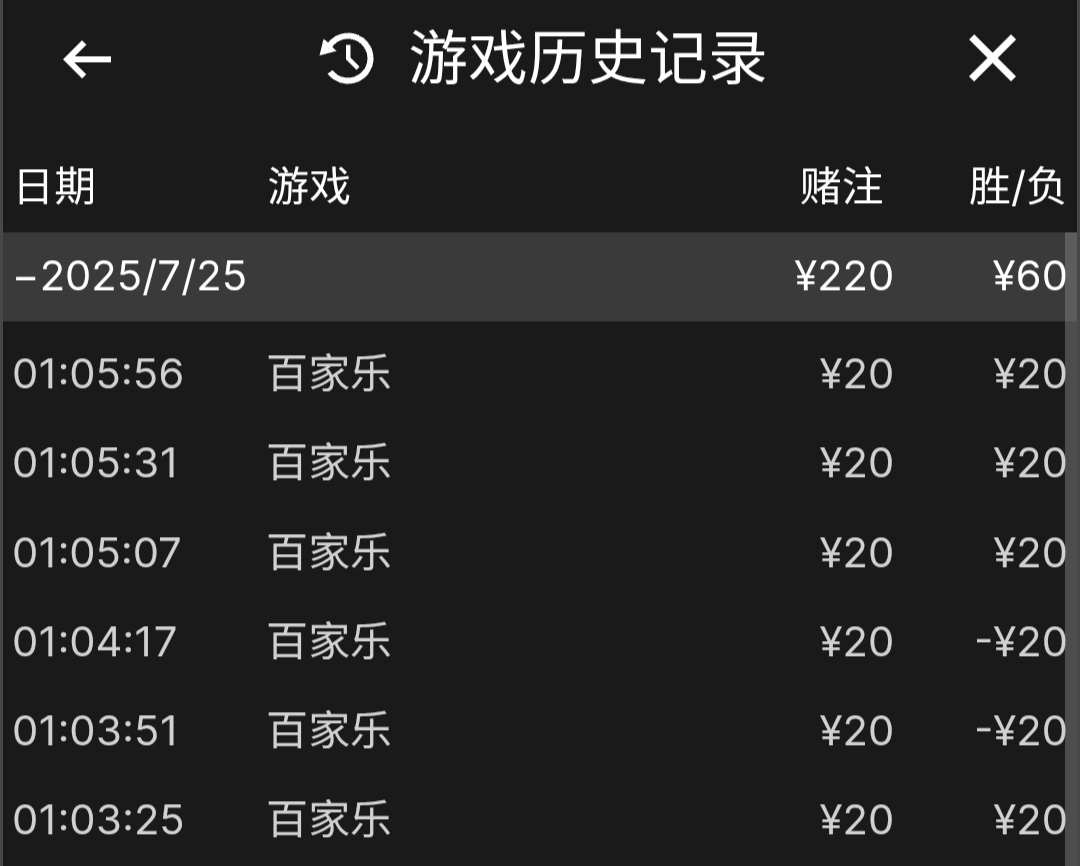View the 01:04:17 losing round record
Viewport: 1080px width, 866px height.
coord(540,642)
